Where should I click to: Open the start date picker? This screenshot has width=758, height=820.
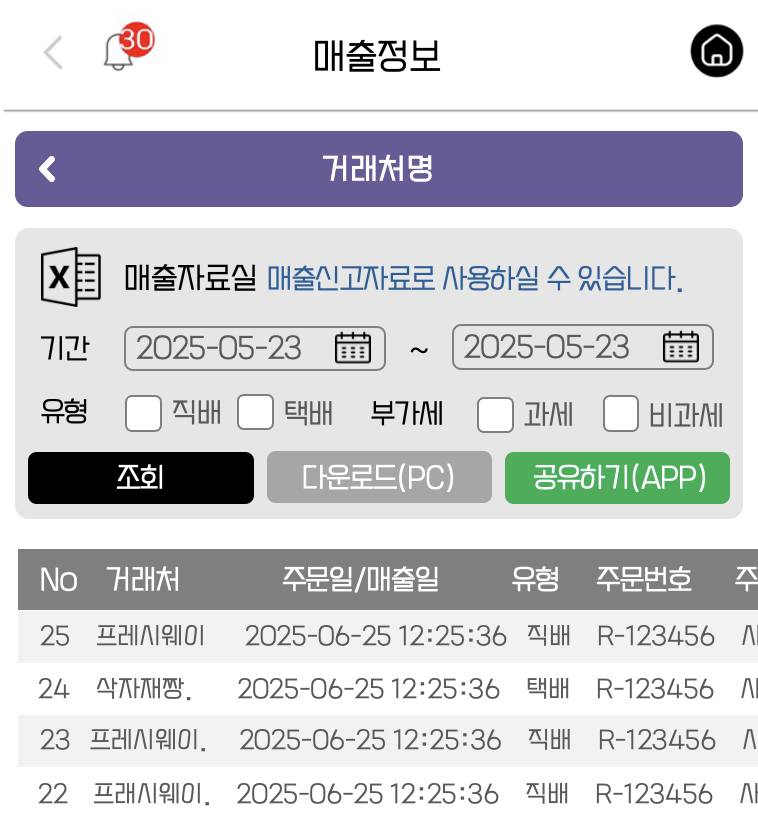coord(352,347)
